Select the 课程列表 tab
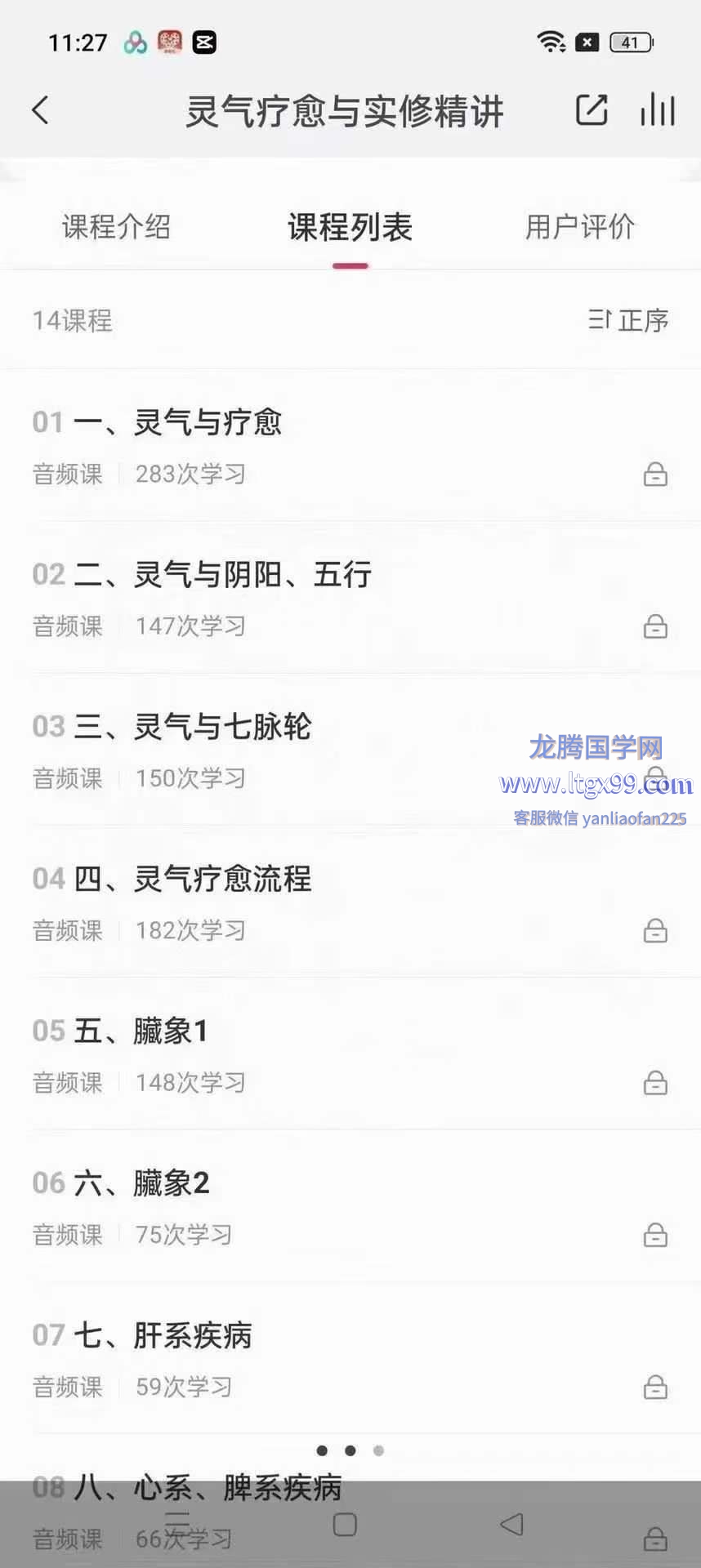 tap(350, 227)
